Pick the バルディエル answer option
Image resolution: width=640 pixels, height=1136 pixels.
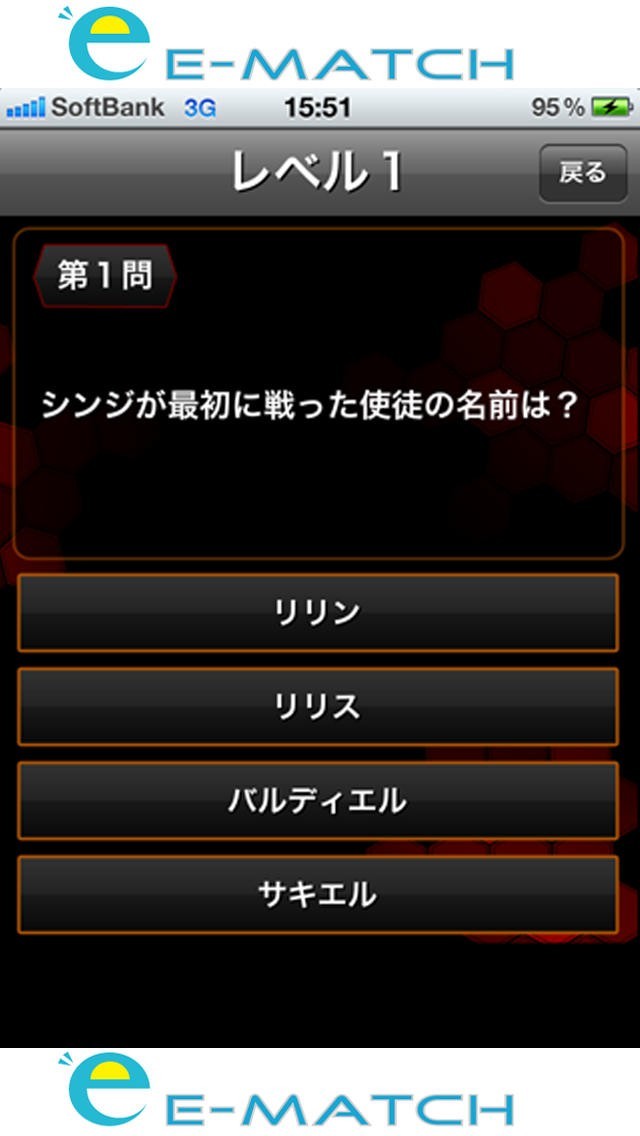317,801
